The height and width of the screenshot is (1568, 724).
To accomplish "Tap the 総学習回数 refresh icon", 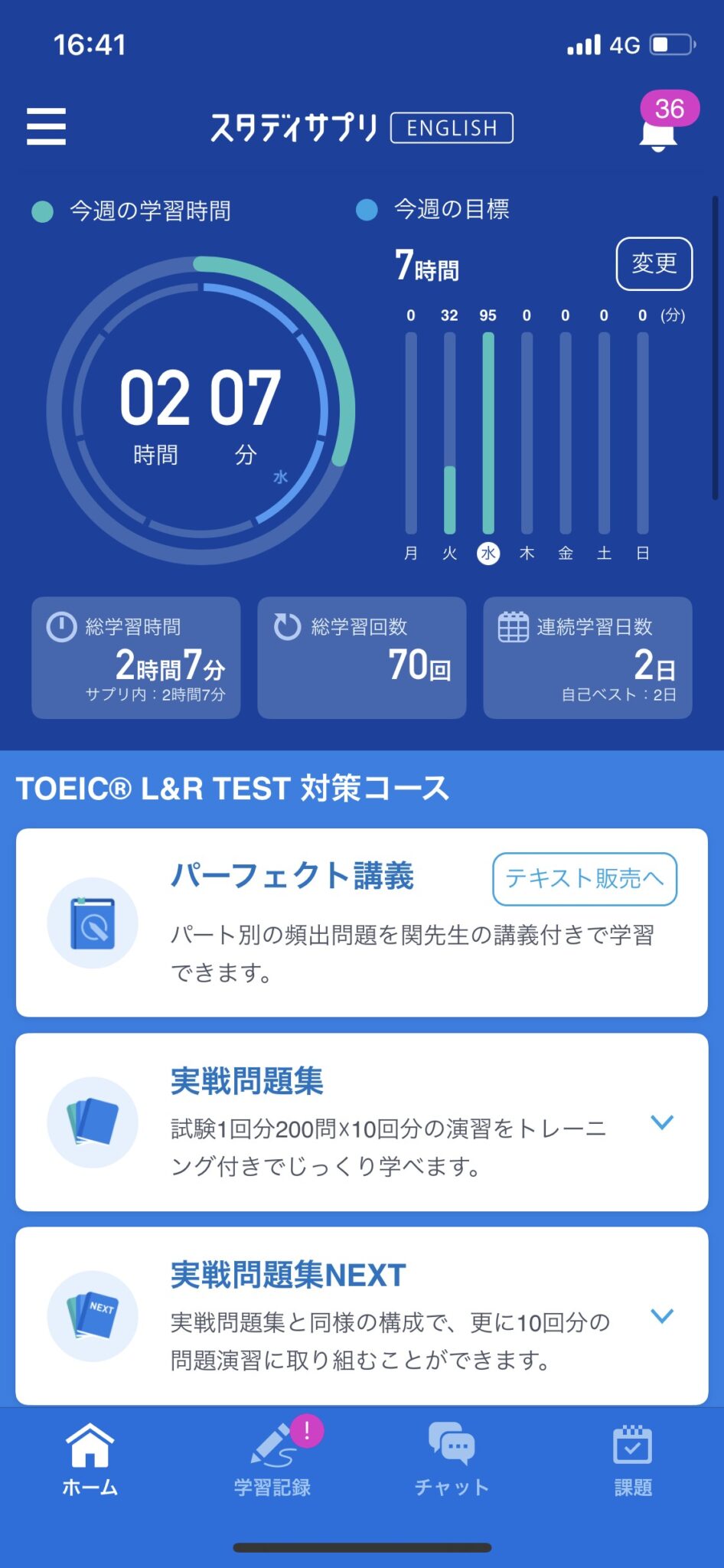I will click(x=285, y=626).
